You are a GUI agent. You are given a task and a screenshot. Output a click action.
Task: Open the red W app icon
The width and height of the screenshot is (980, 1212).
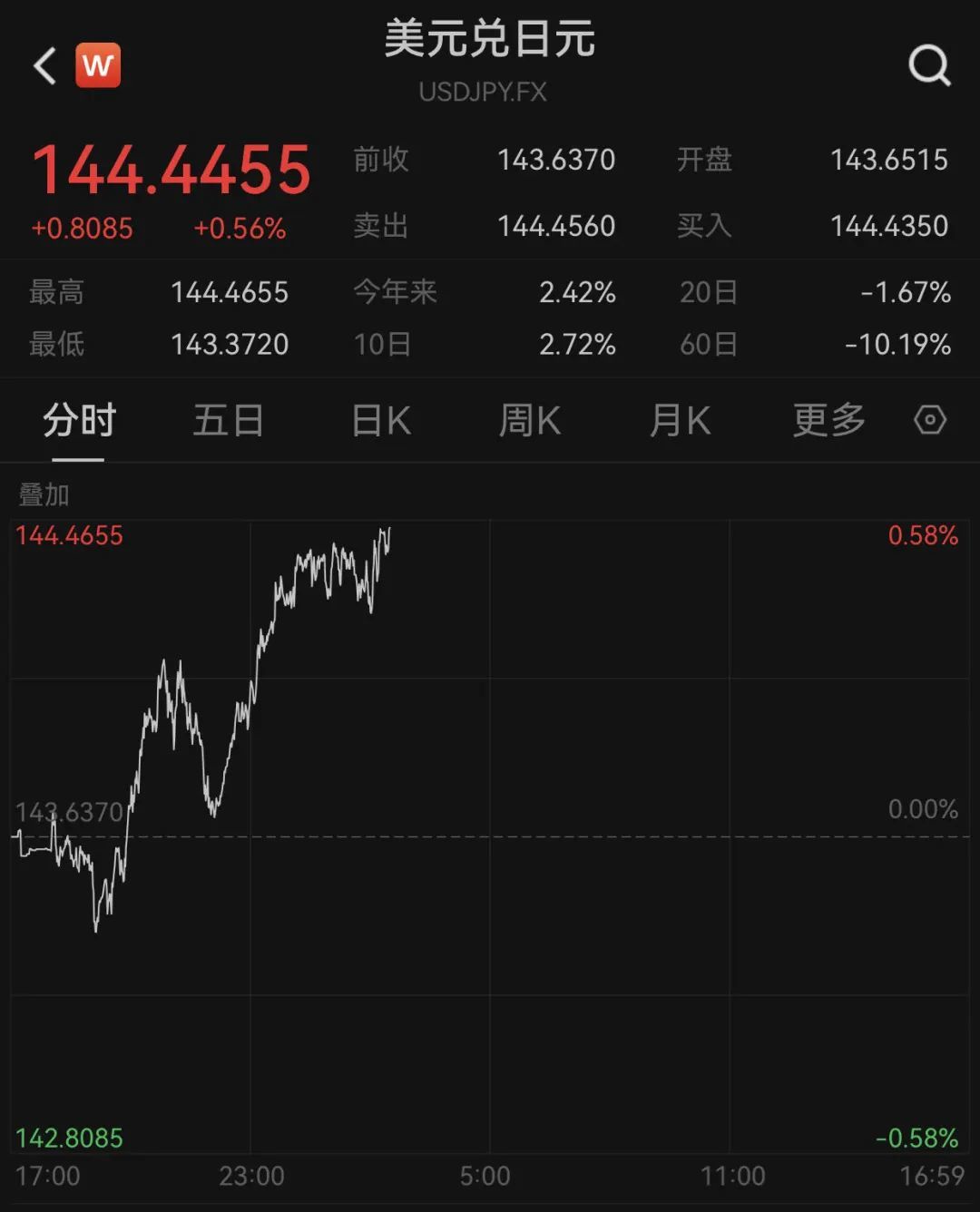(98, 66)
